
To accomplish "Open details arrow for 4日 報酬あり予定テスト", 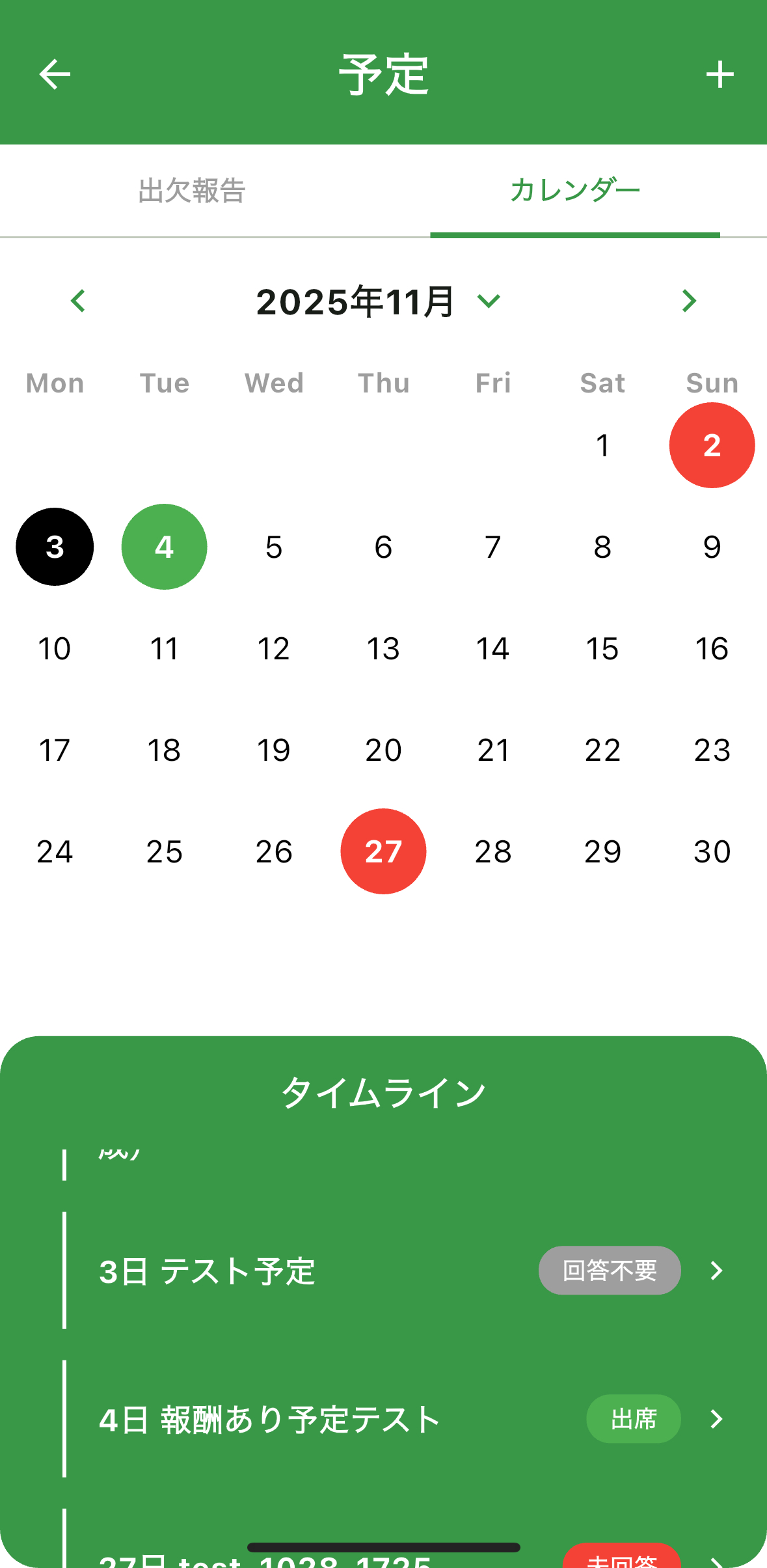I will 716,1420.
